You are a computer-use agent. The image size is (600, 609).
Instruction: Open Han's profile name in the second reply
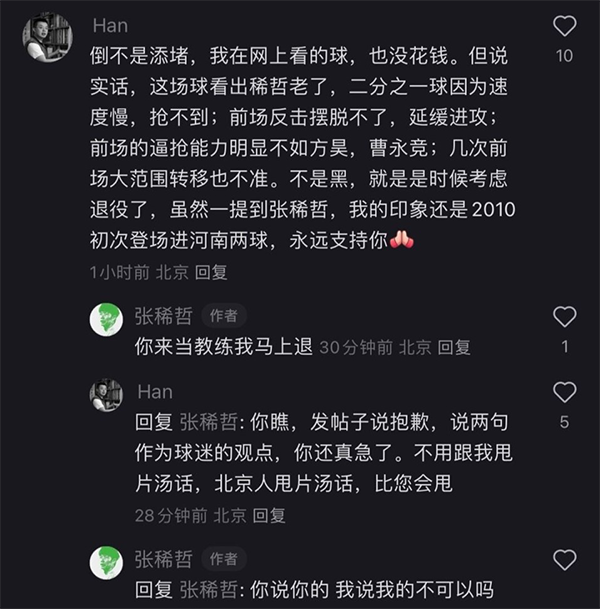155,391
